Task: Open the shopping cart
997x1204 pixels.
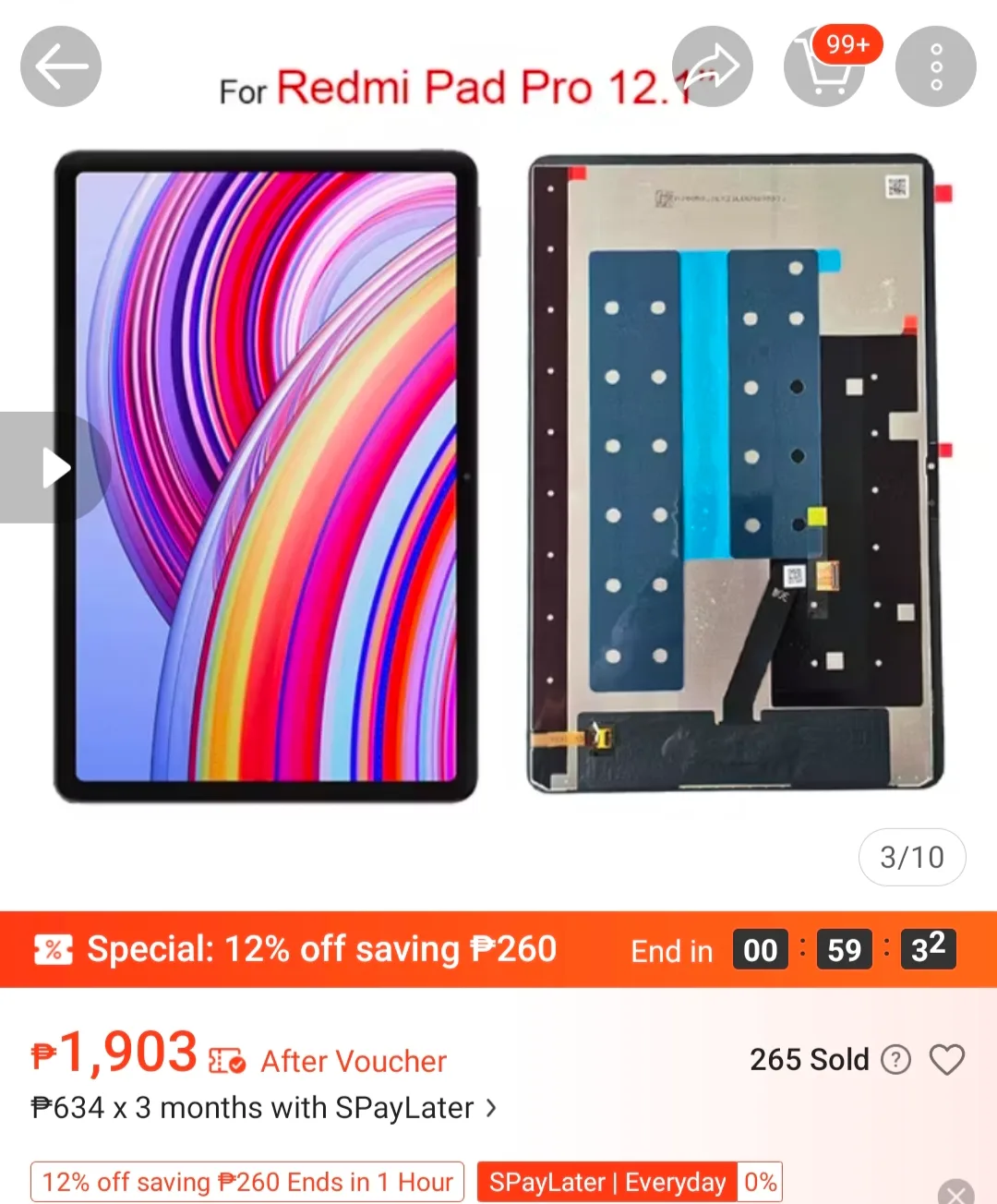Action: pyautogui.click(x=824, y=66)
